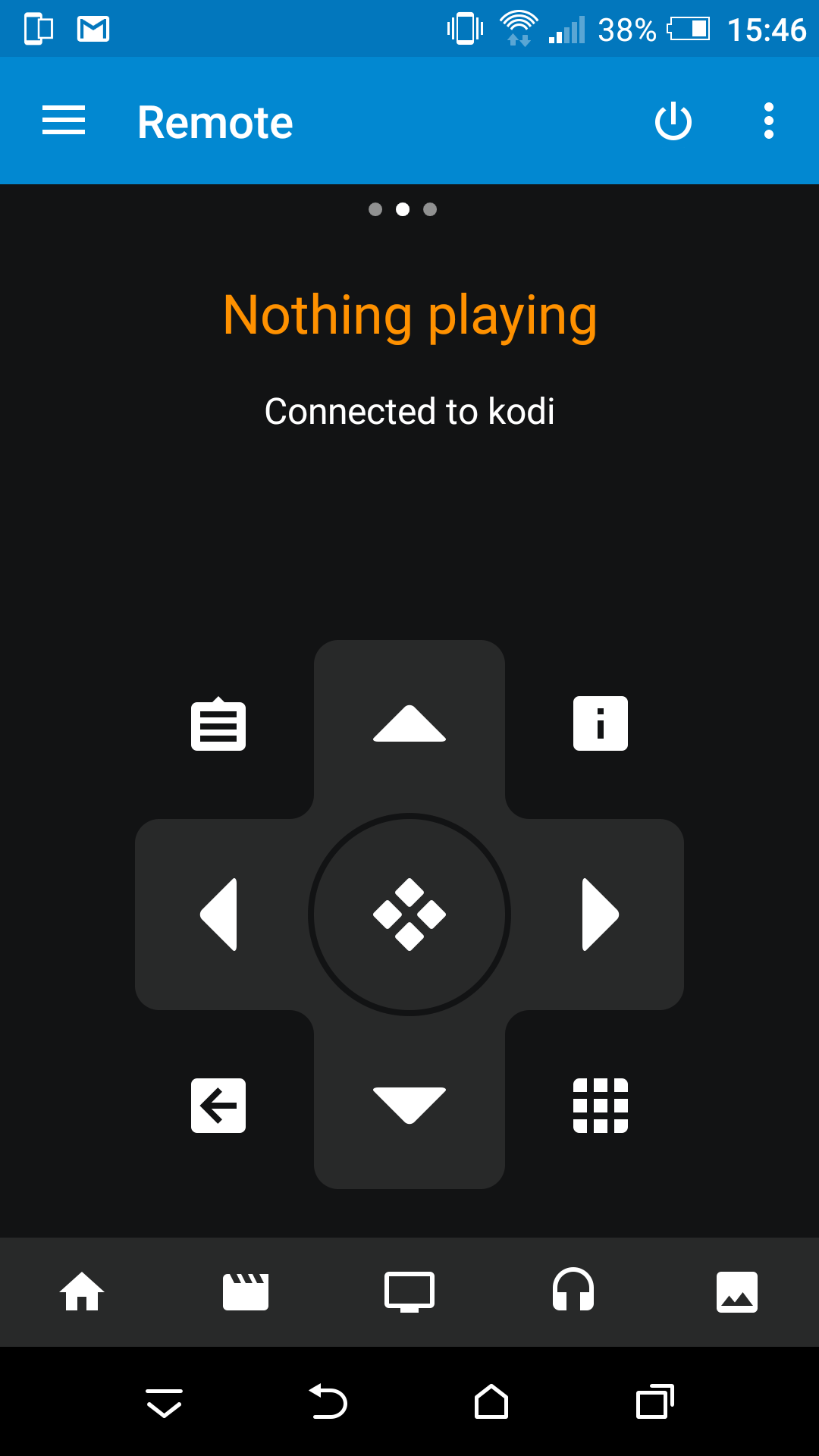This screenshot has height=1456, width=819.
Task: Open the three-dot overflow menu
Action: click(x=769, y=121)
